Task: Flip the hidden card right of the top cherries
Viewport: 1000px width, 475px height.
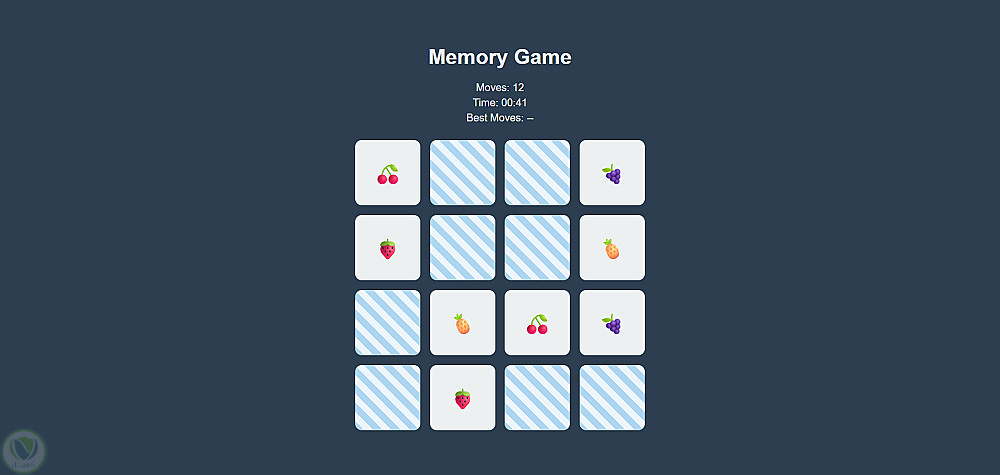Action: [x=463, y=173]
